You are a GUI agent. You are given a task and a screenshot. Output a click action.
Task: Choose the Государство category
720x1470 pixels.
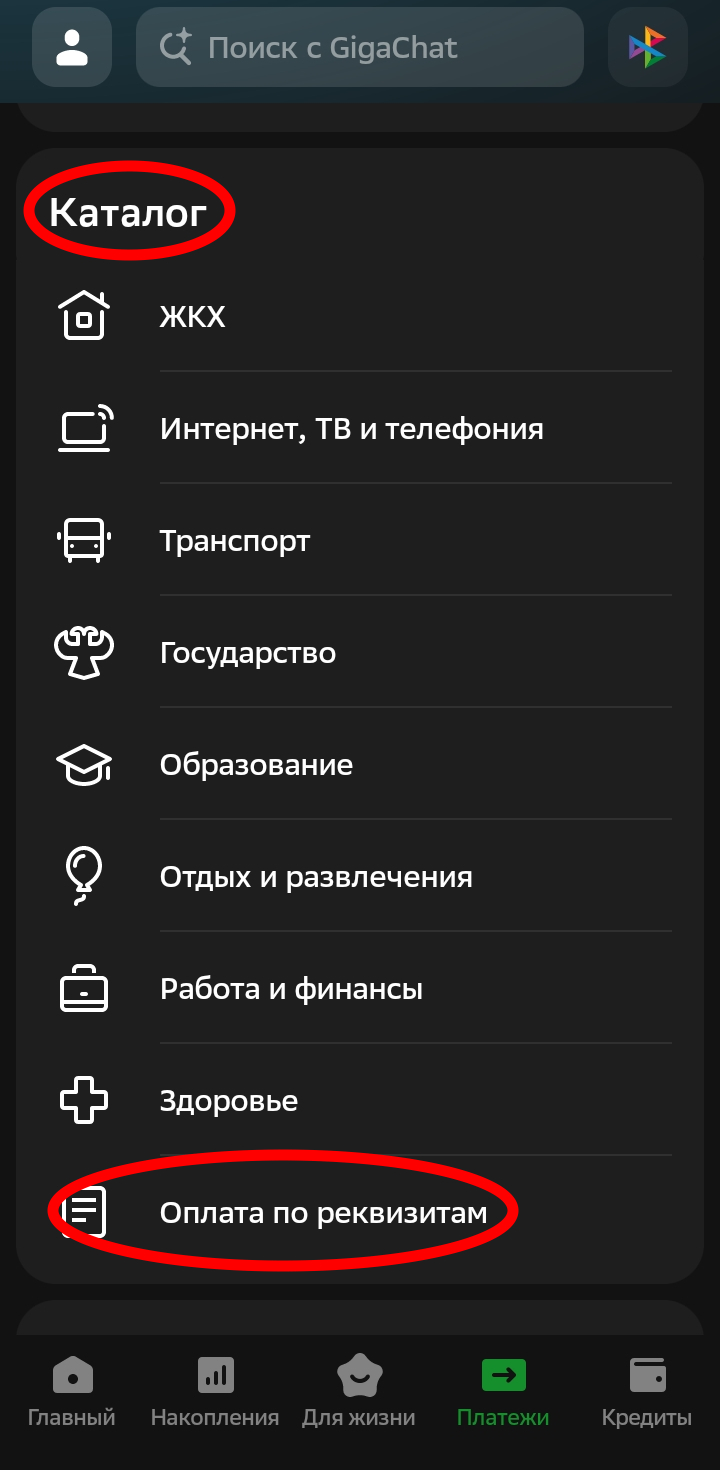pos(360,652)
